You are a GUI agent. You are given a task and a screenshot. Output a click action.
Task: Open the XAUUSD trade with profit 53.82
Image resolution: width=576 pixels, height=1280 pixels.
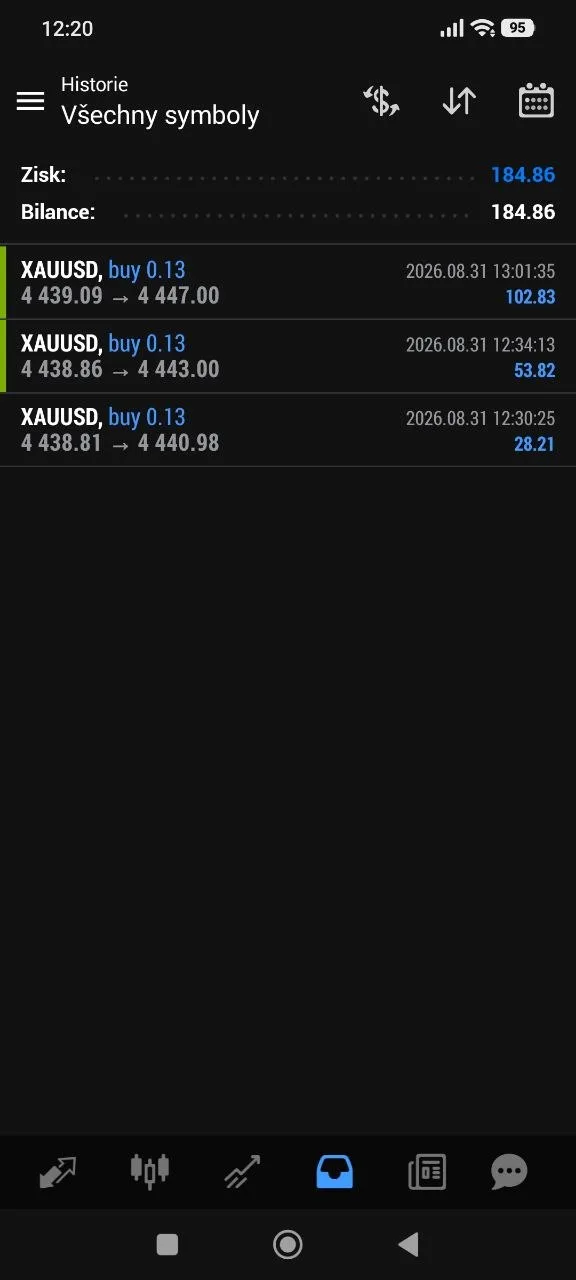[288, 357]
